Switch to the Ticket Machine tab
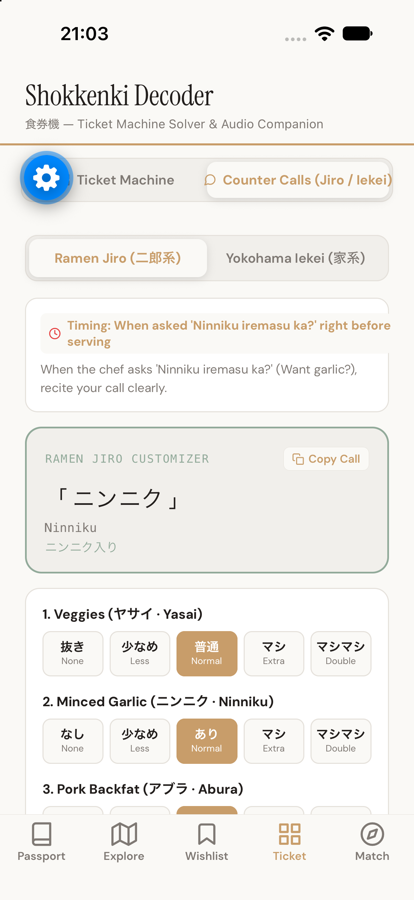This screenshot has width=414, height=900. point(115,180)
